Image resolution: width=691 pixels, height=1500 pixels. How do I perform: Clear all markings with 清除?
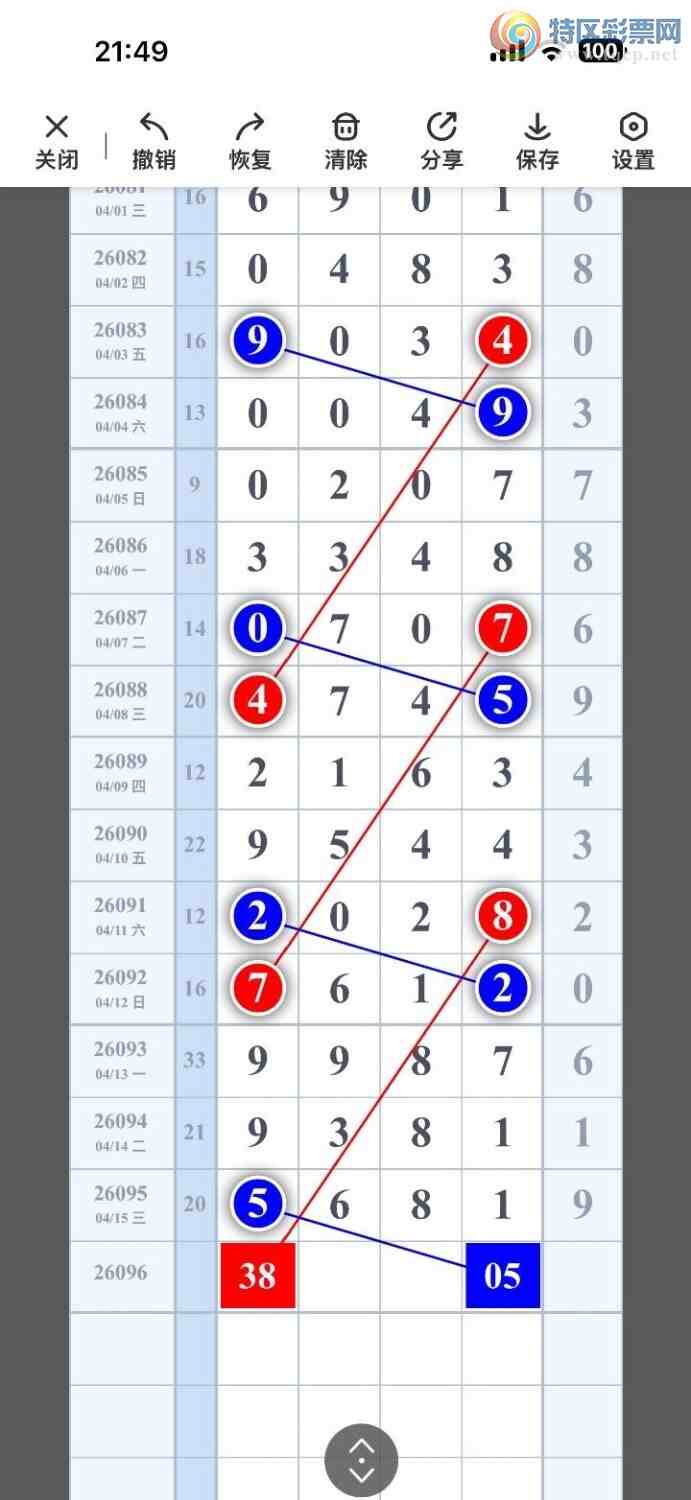(346, 142)
